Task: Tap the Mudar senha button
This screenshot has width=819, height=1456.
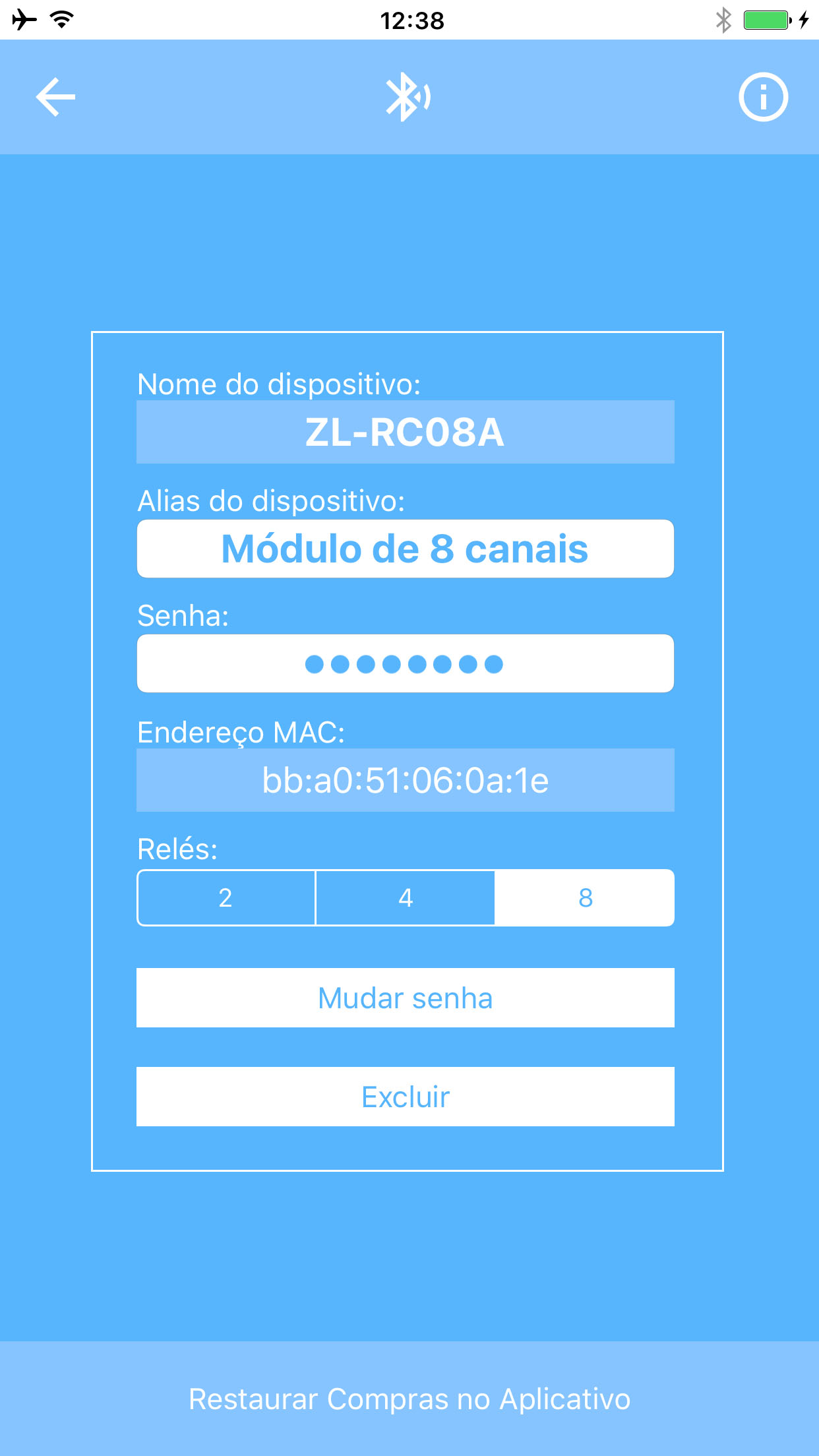Action: (x=406, y=998)
